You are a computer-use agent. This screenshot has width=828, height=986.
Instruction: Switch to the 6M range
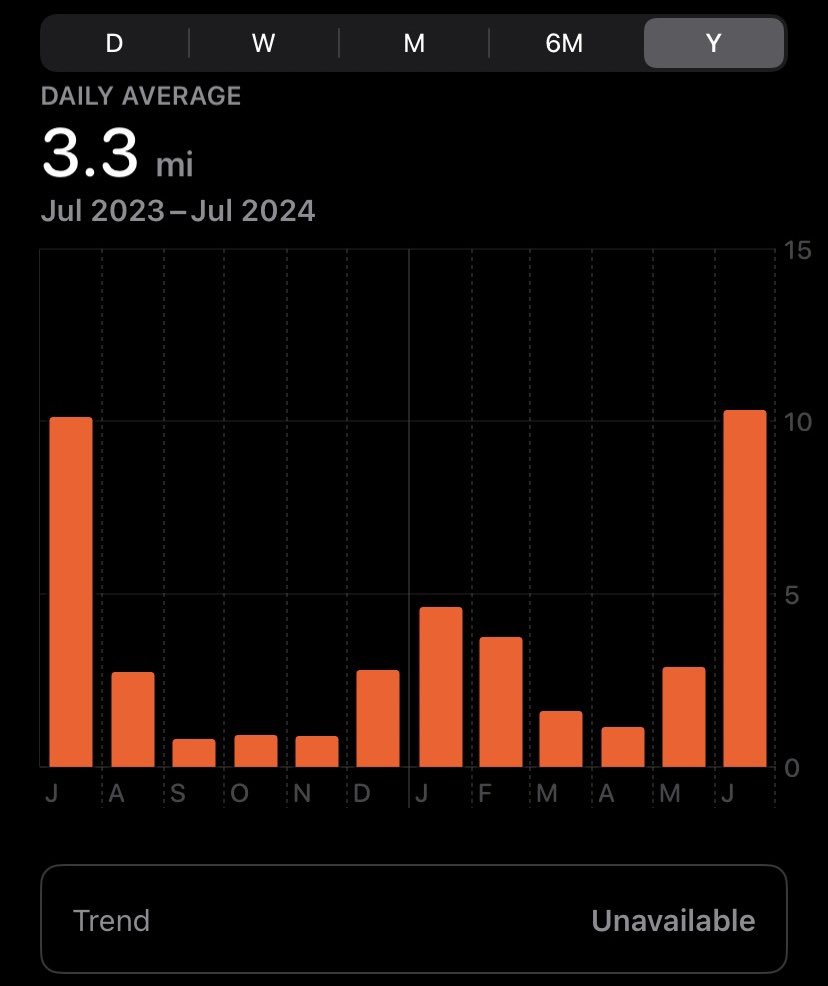[x=564, y=43]
